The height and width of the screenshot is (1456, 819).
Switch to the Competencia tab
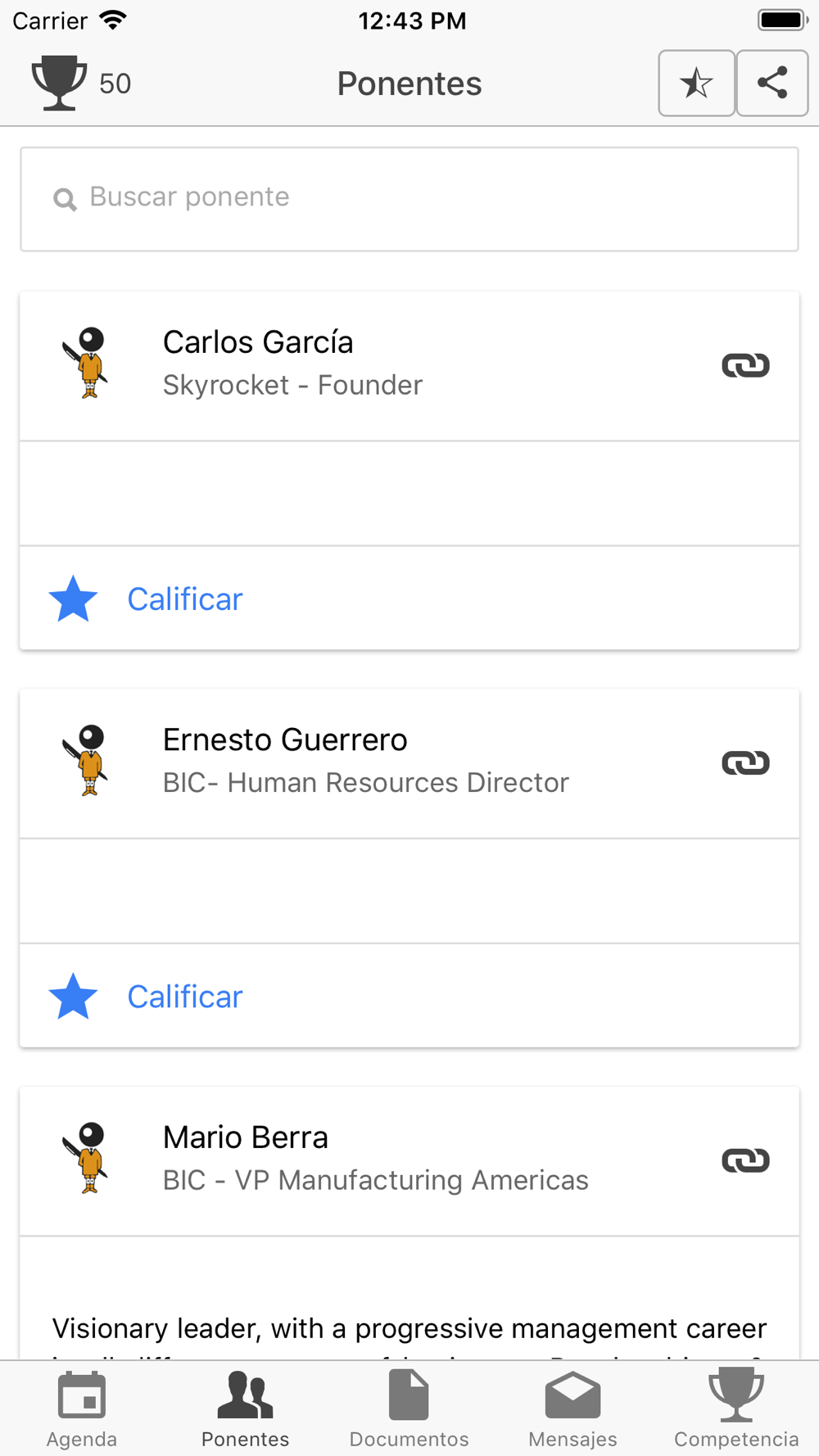point(736,1409)
